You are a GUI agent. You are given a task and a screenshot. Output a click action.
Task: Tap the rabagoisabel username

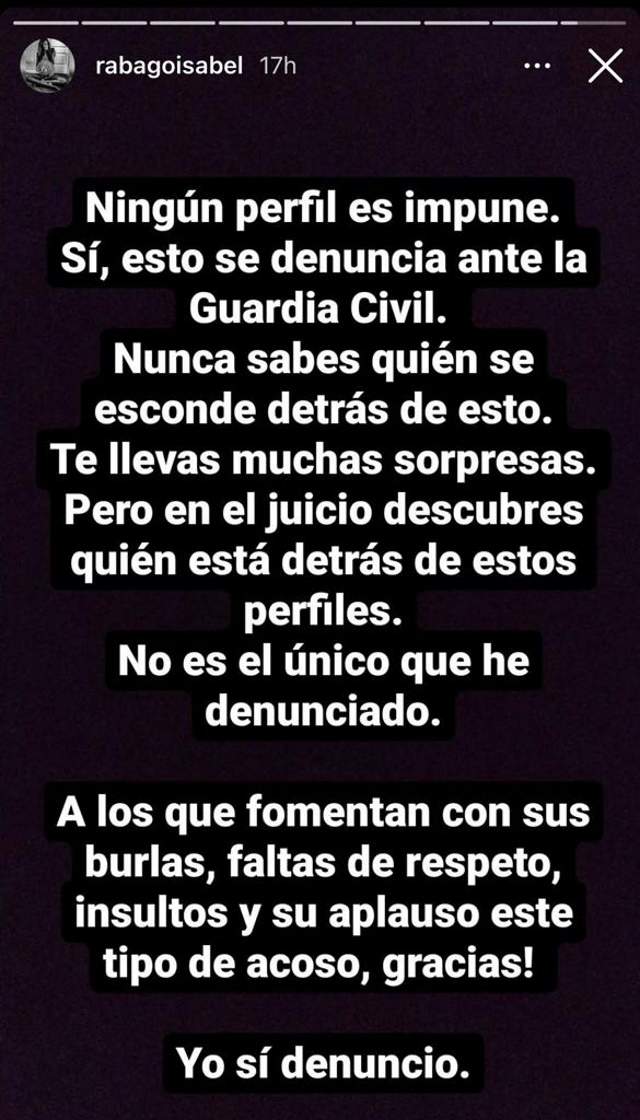click(168, 66)
